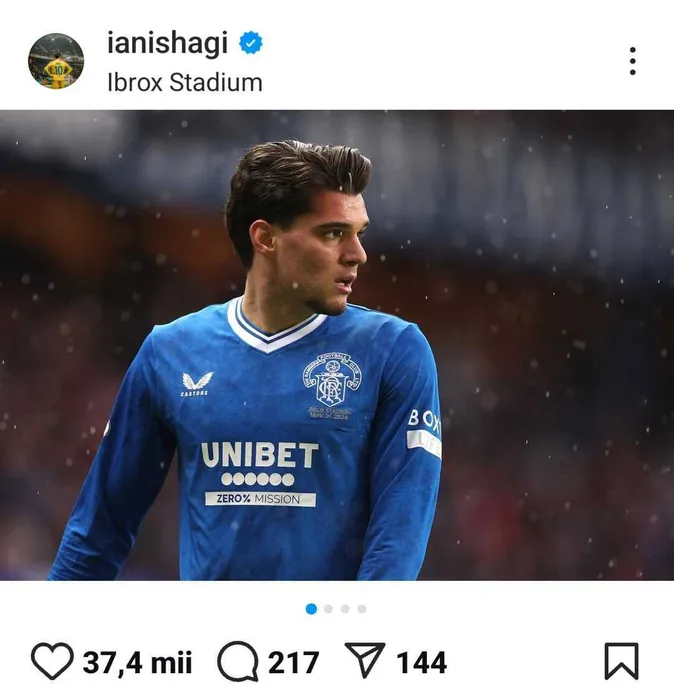The image size is (674, 700).
Task: Share the post via paper plane icon
Action: pyautogui.click(x=364, y=661)
